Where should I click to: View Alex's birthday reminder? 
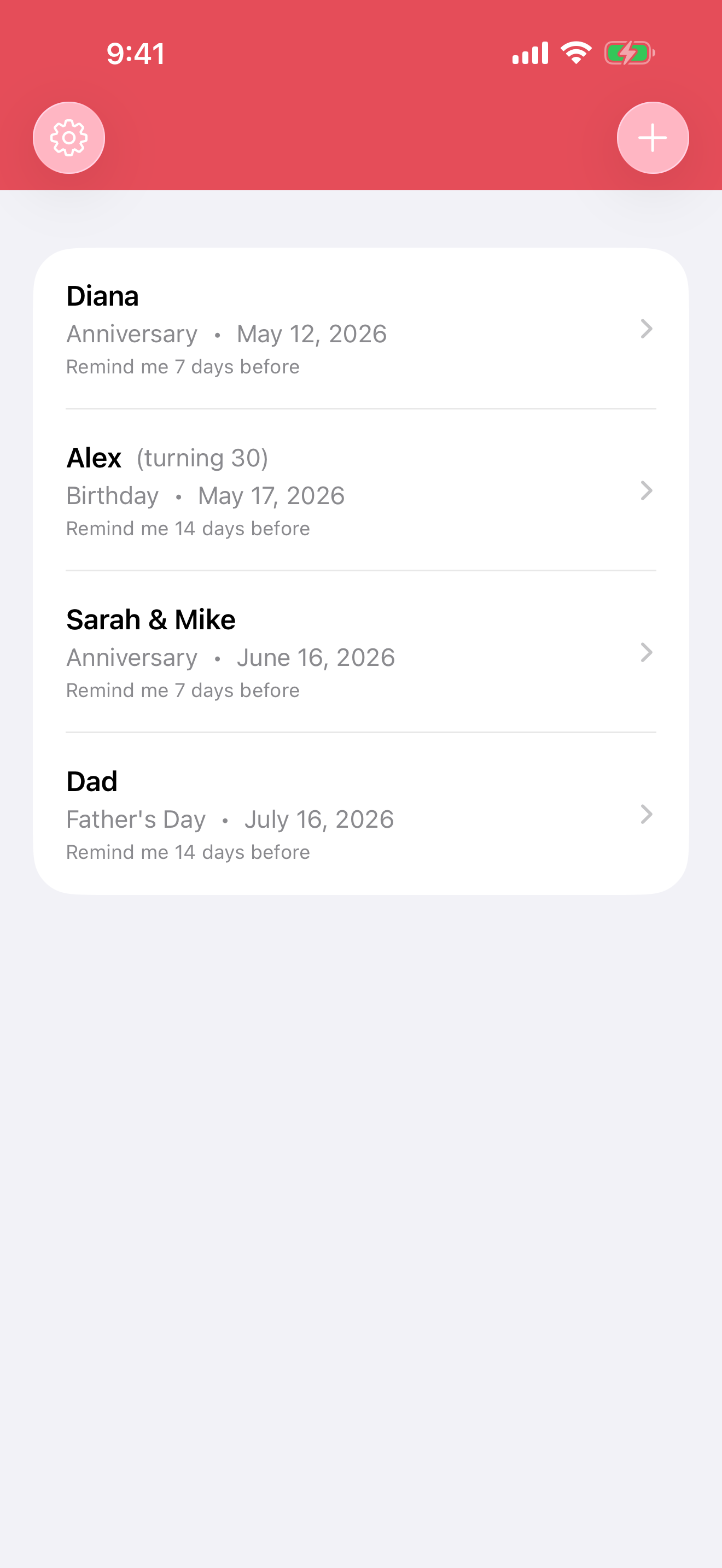(360, 490)
